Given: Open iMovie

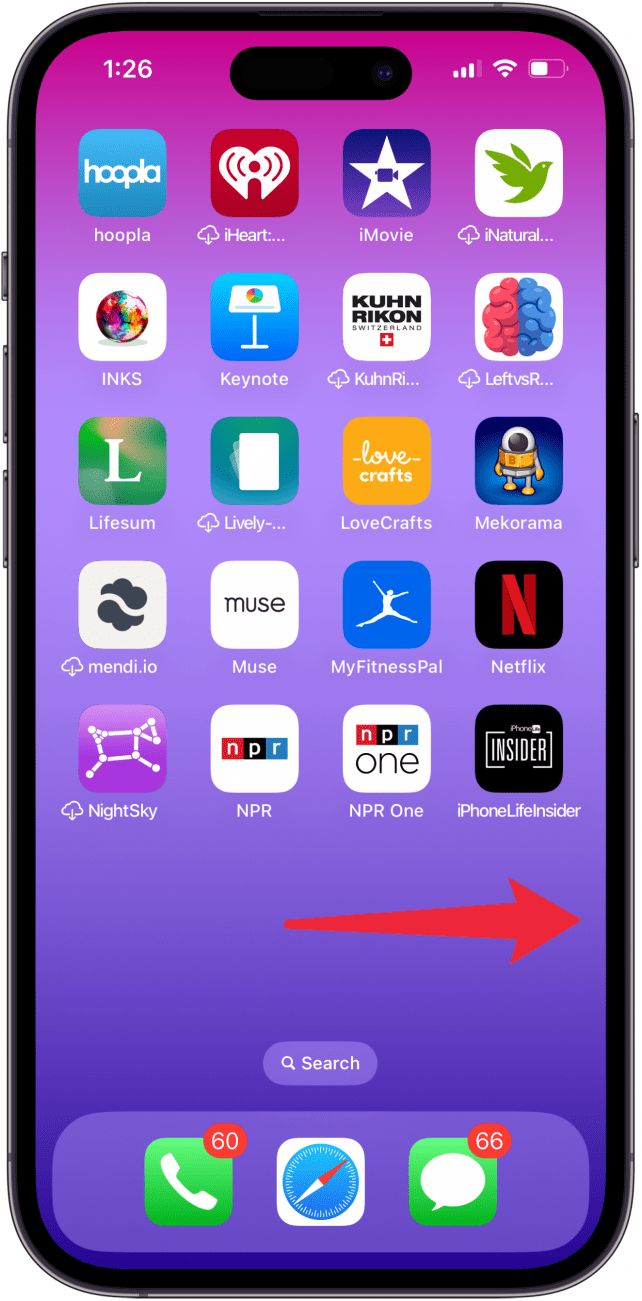Looking at the screenshot, I should (386, 173).
